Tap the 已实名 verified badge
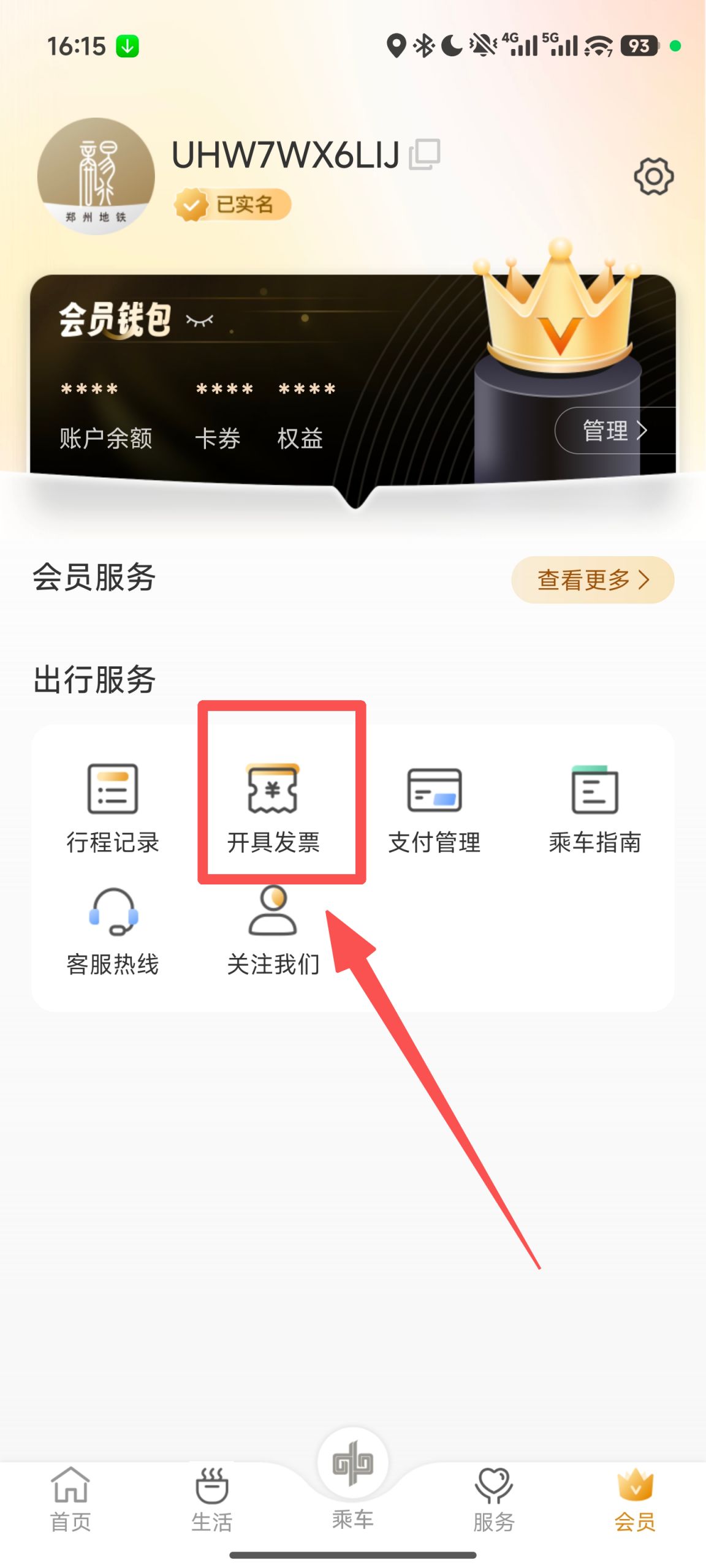The width and height of the screenshot is (706, 1568). (233, 205)
